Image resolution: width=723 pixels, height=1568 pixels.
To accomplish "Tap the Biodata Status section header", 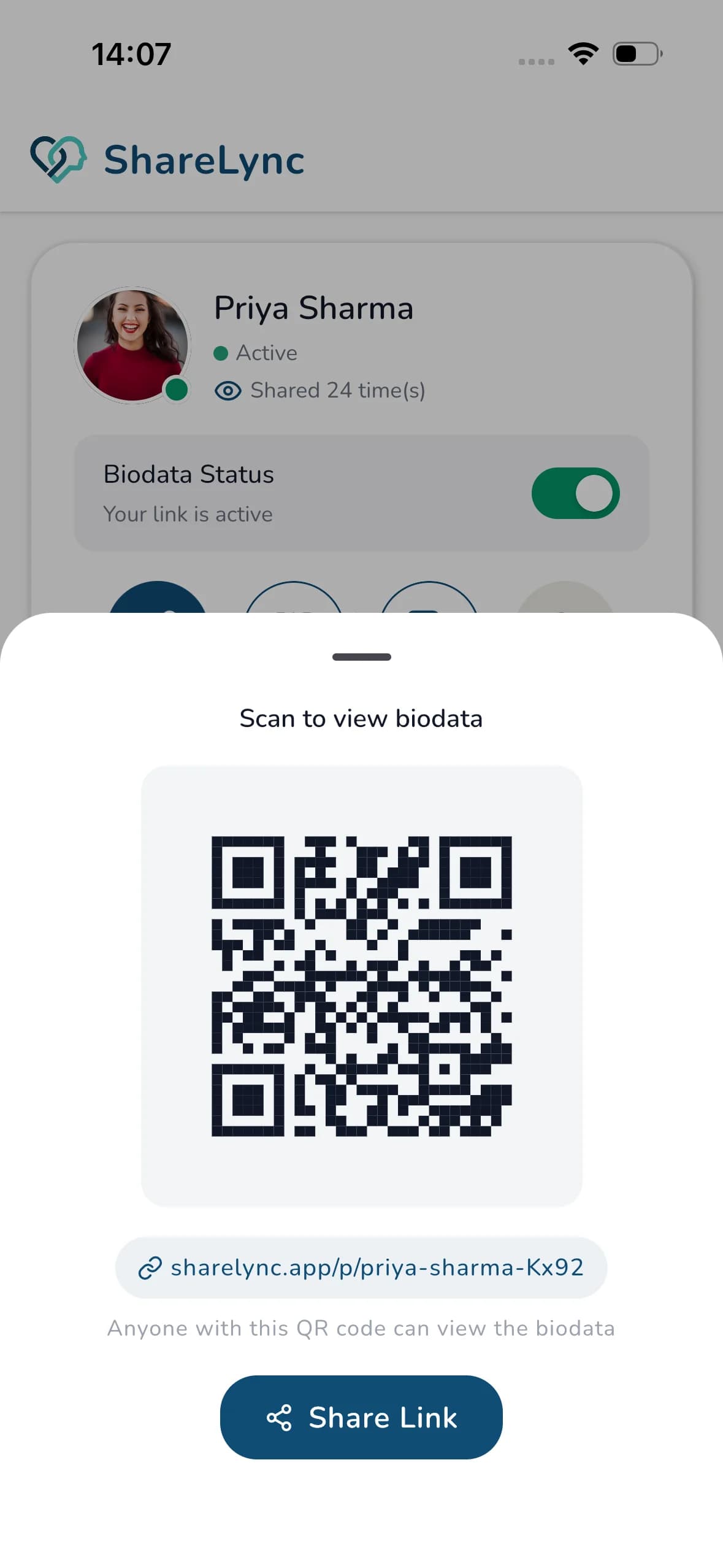I will [x=188, y=474].
